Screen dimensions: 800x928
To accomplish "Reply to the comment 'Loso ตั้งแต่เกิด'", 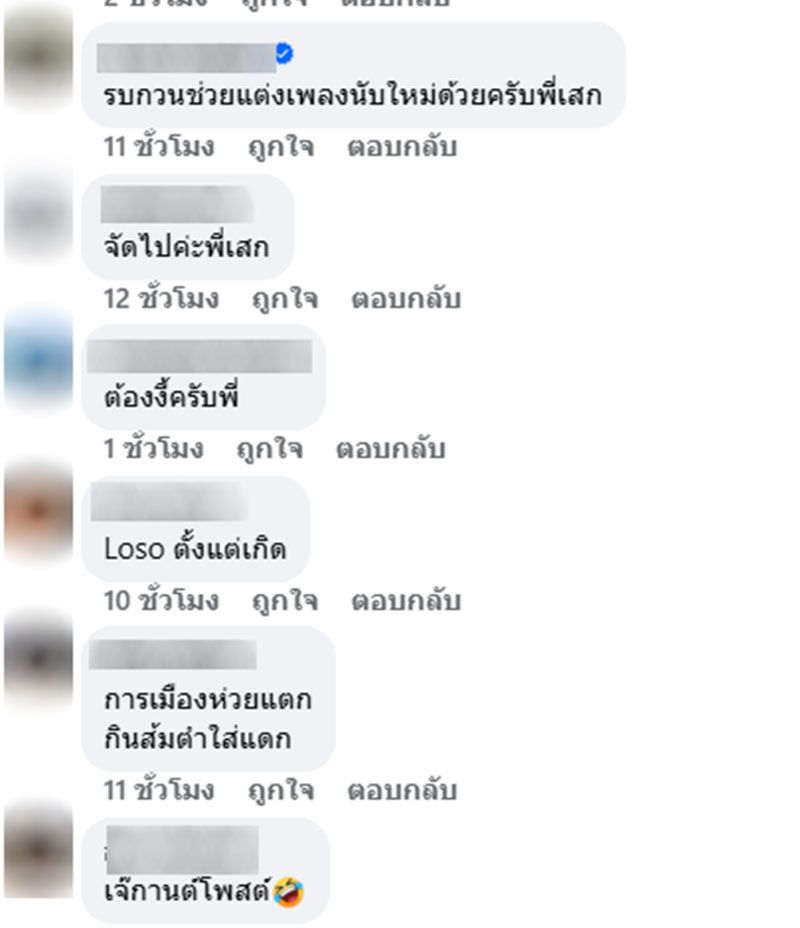I will [405, 601].
